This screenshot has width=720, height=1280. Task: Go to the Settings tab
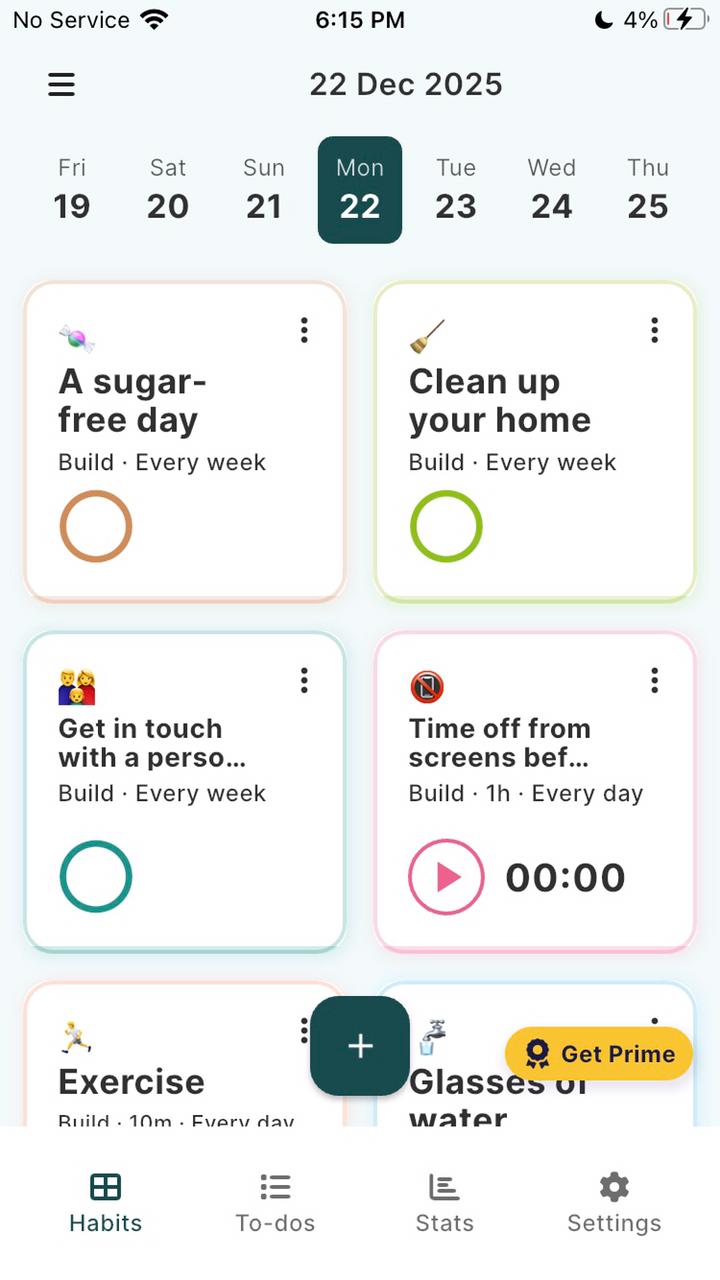tap(614, 1203)
